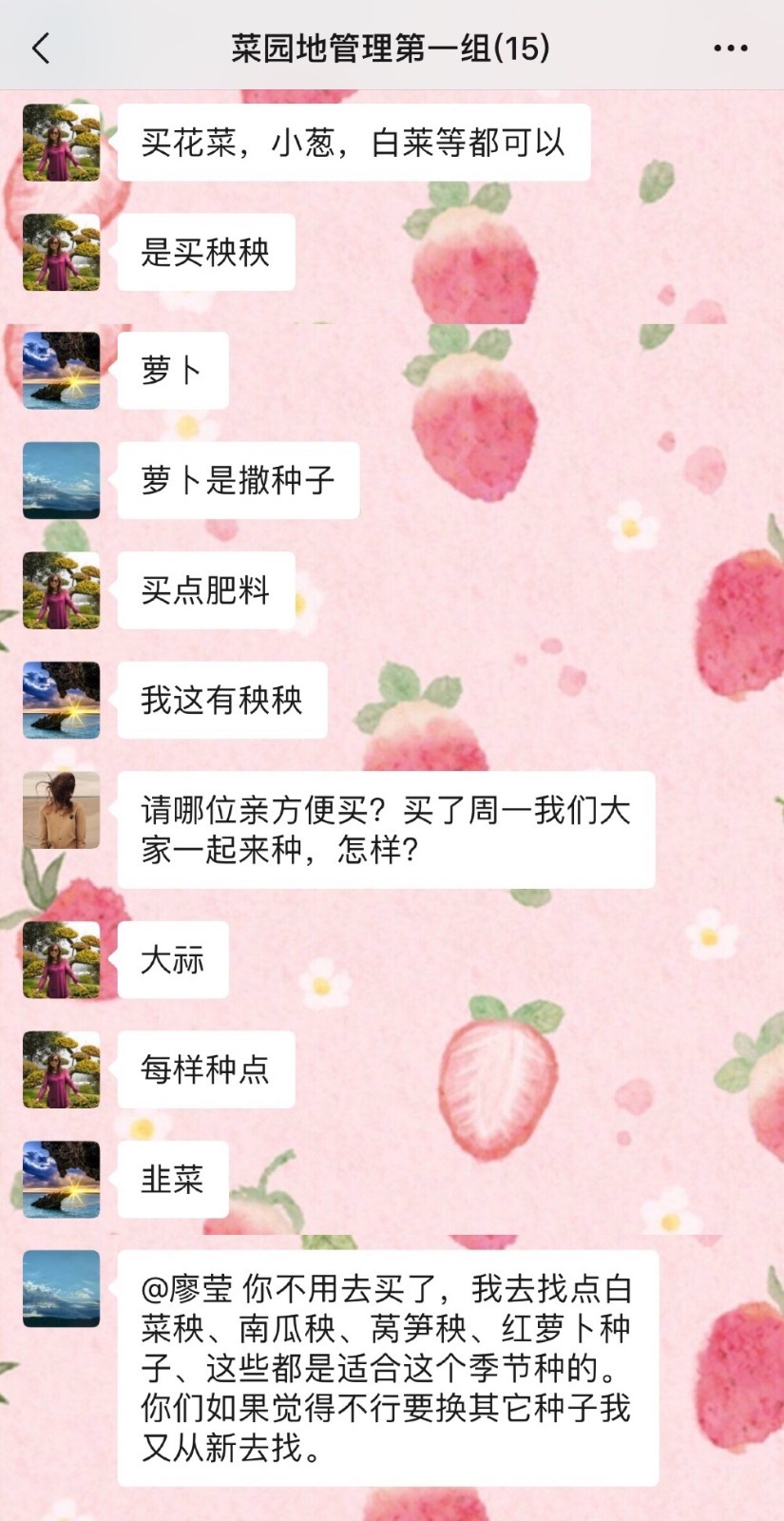This screenshot has height=1521, width=784.
Task: Select the '买点肥料' message bubble
Action: click(203, 589)
